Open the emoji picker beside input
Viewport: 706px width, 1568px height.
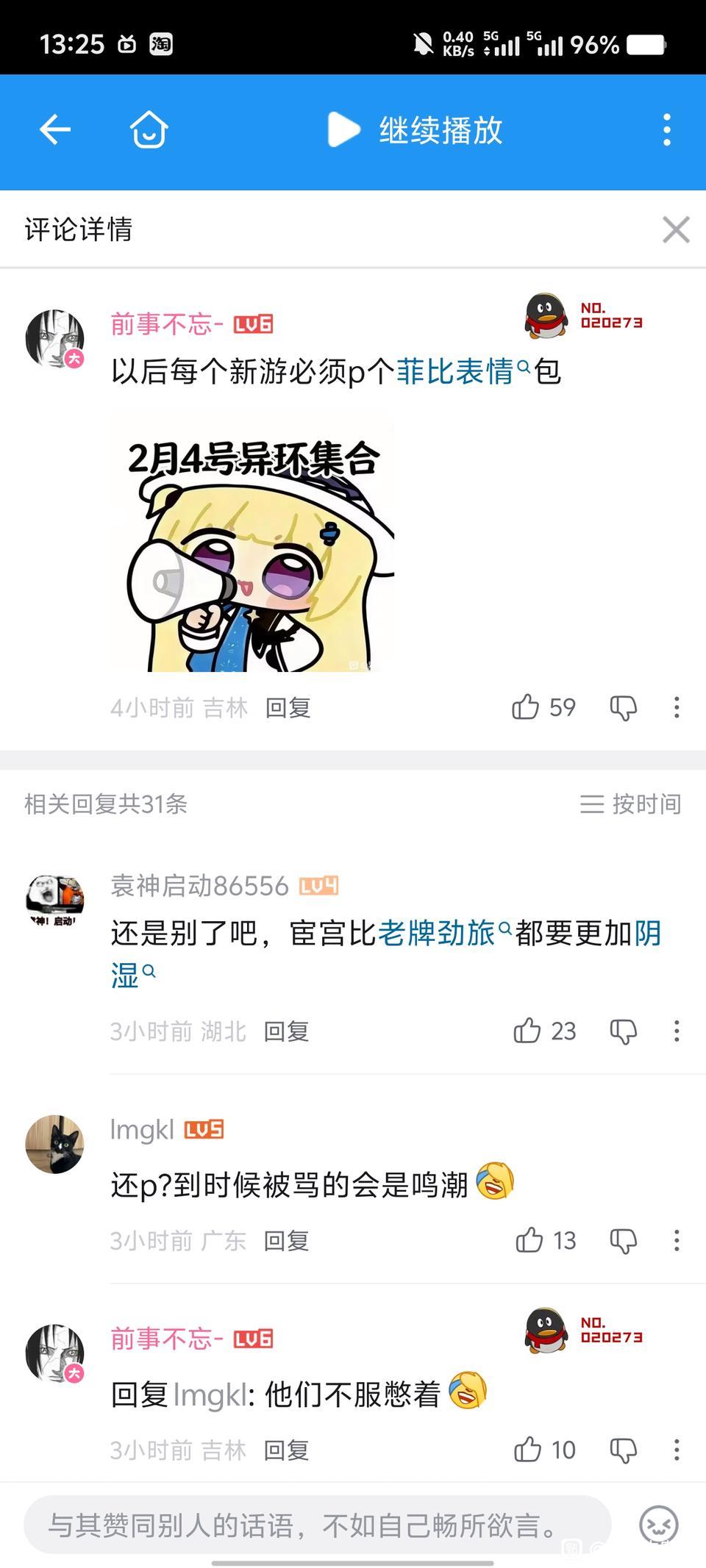(x=658, y=1525)
